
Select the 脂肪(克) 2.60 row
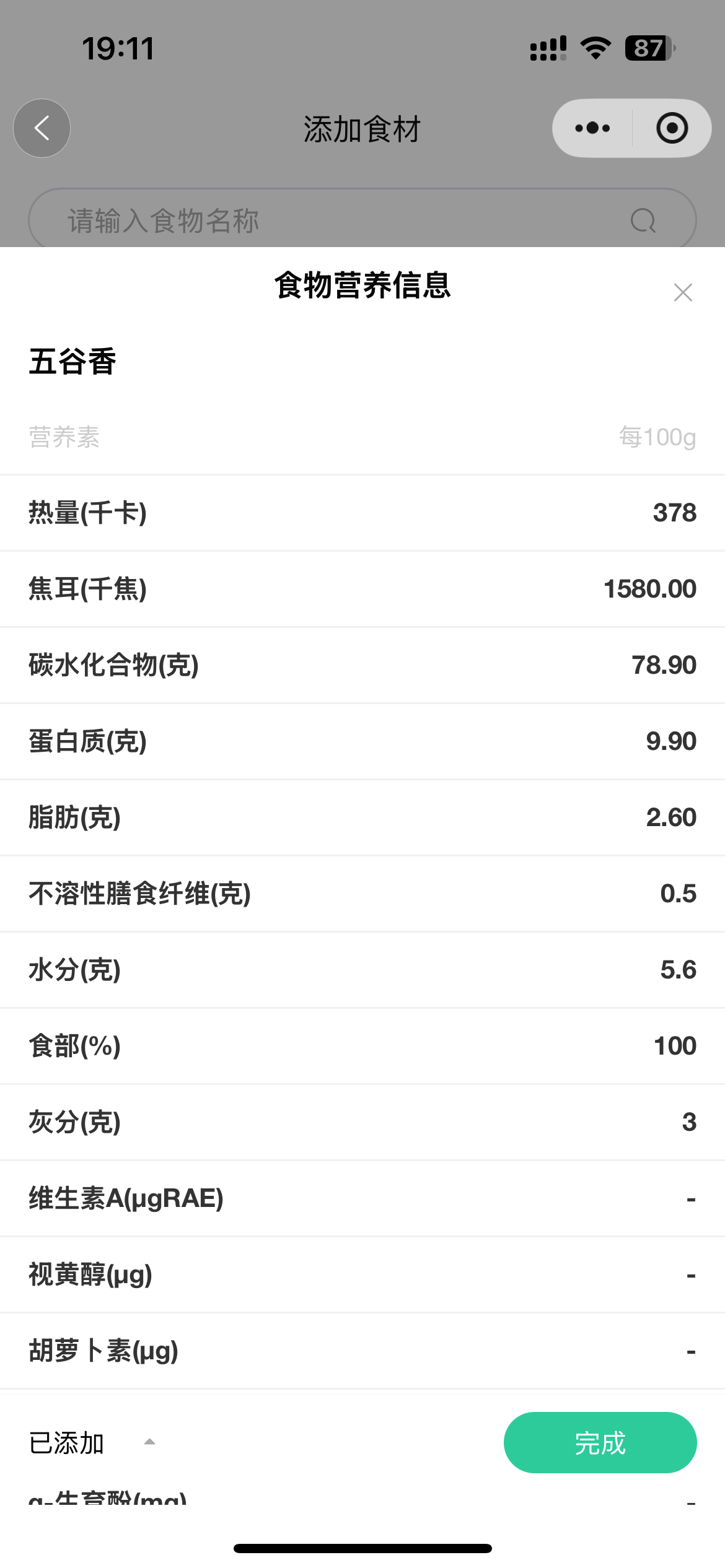[x=362, y=817]
